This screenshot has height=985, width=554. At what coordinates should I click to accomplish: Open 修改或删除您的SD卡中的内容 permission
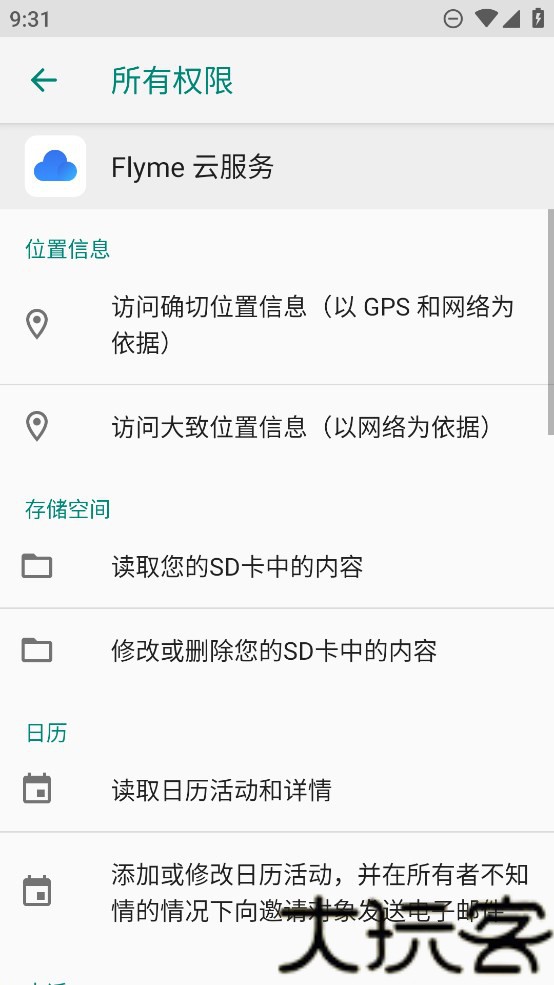(x=277, y=651)
